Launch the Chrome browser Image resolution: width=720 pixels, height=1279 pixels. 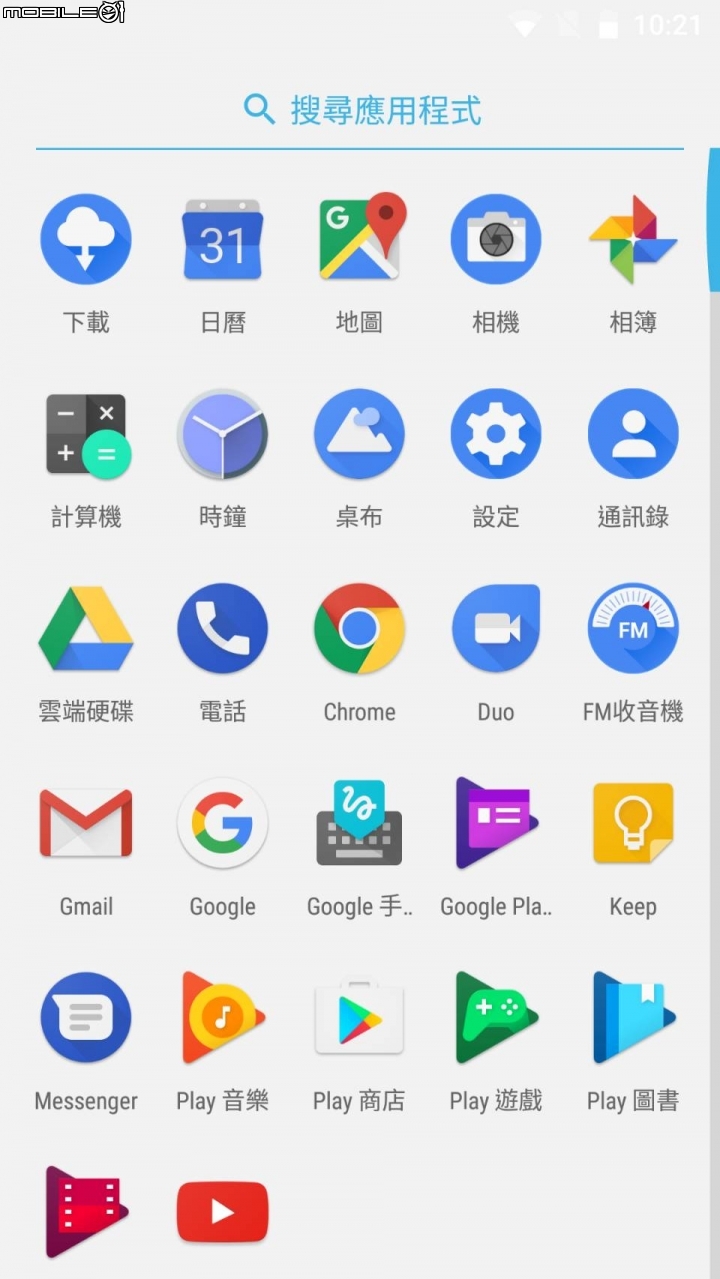tap(359, 630)
